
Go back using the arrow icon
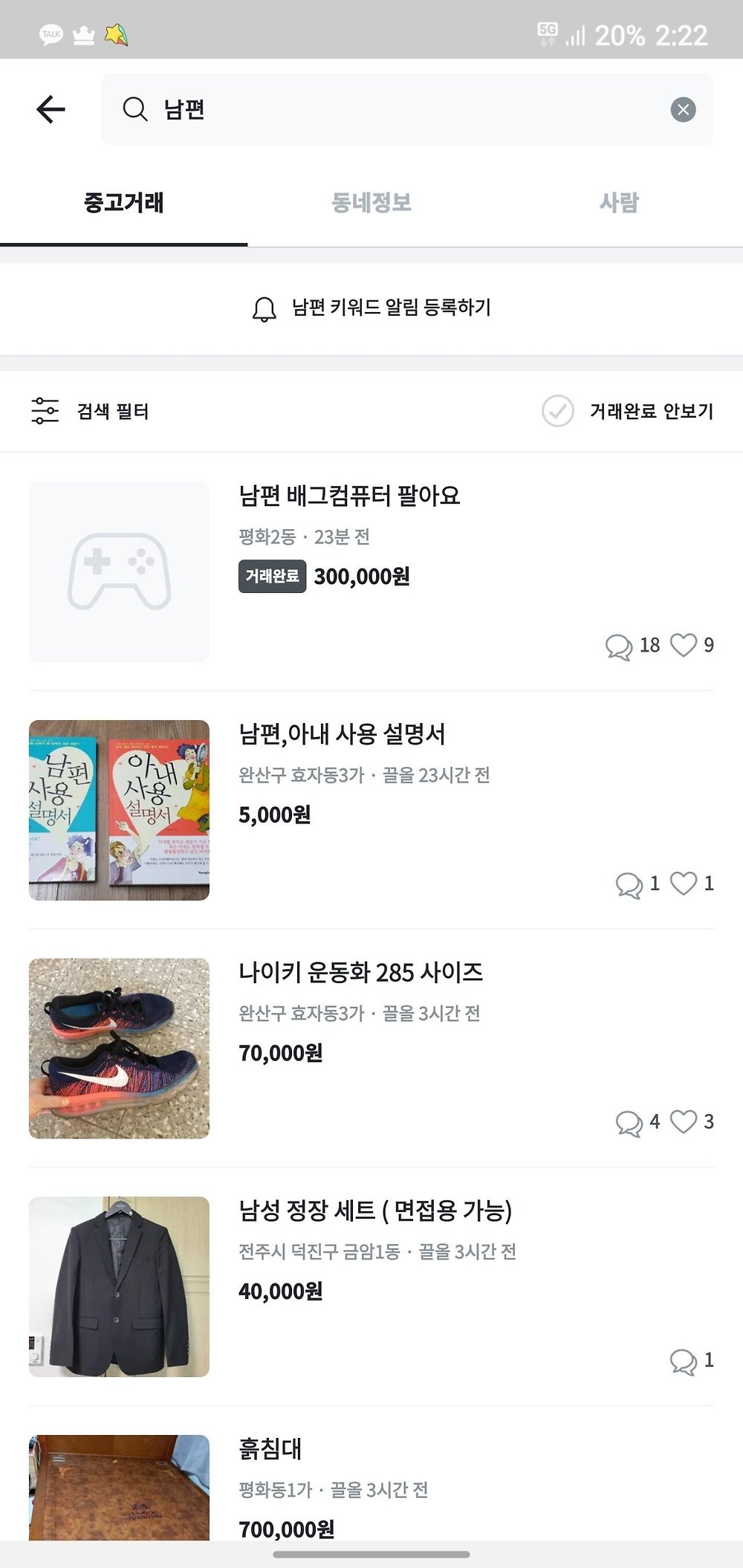[51, 109]
